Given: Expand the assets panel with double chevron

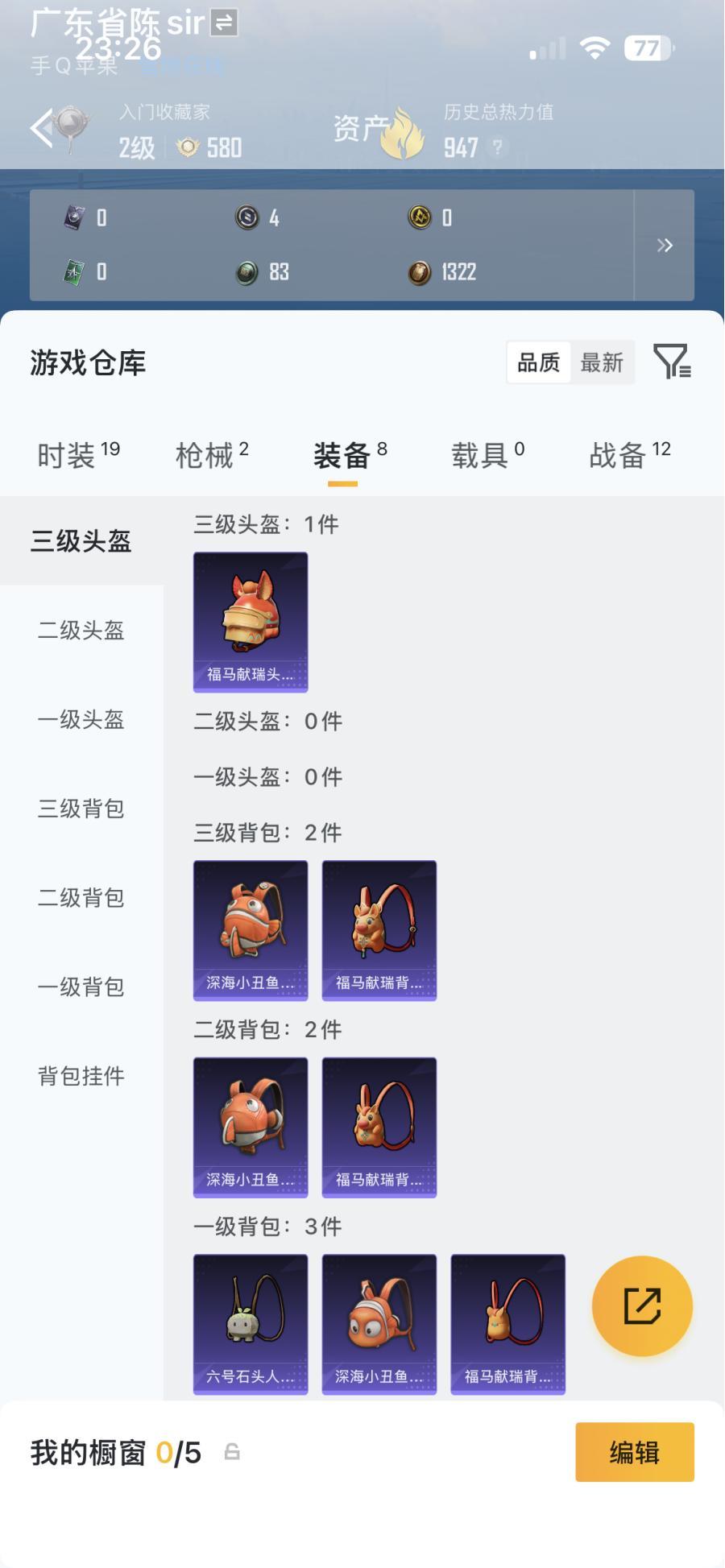Looking at the screenshot, I should pyautogui.click(x=664, y=246).
